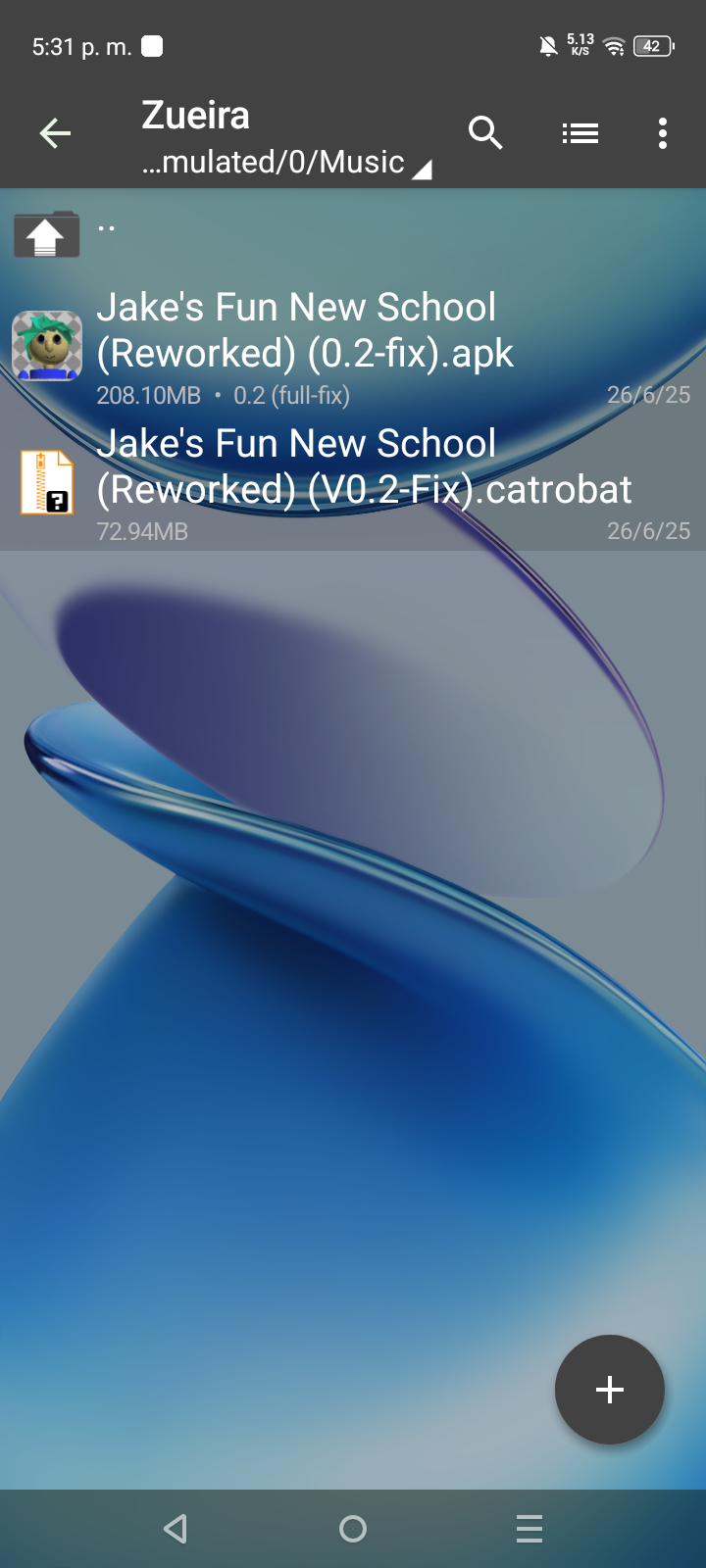Screen dimensions: 706x1568
Task: Go back using the top arrow
Action: (55, 133)
